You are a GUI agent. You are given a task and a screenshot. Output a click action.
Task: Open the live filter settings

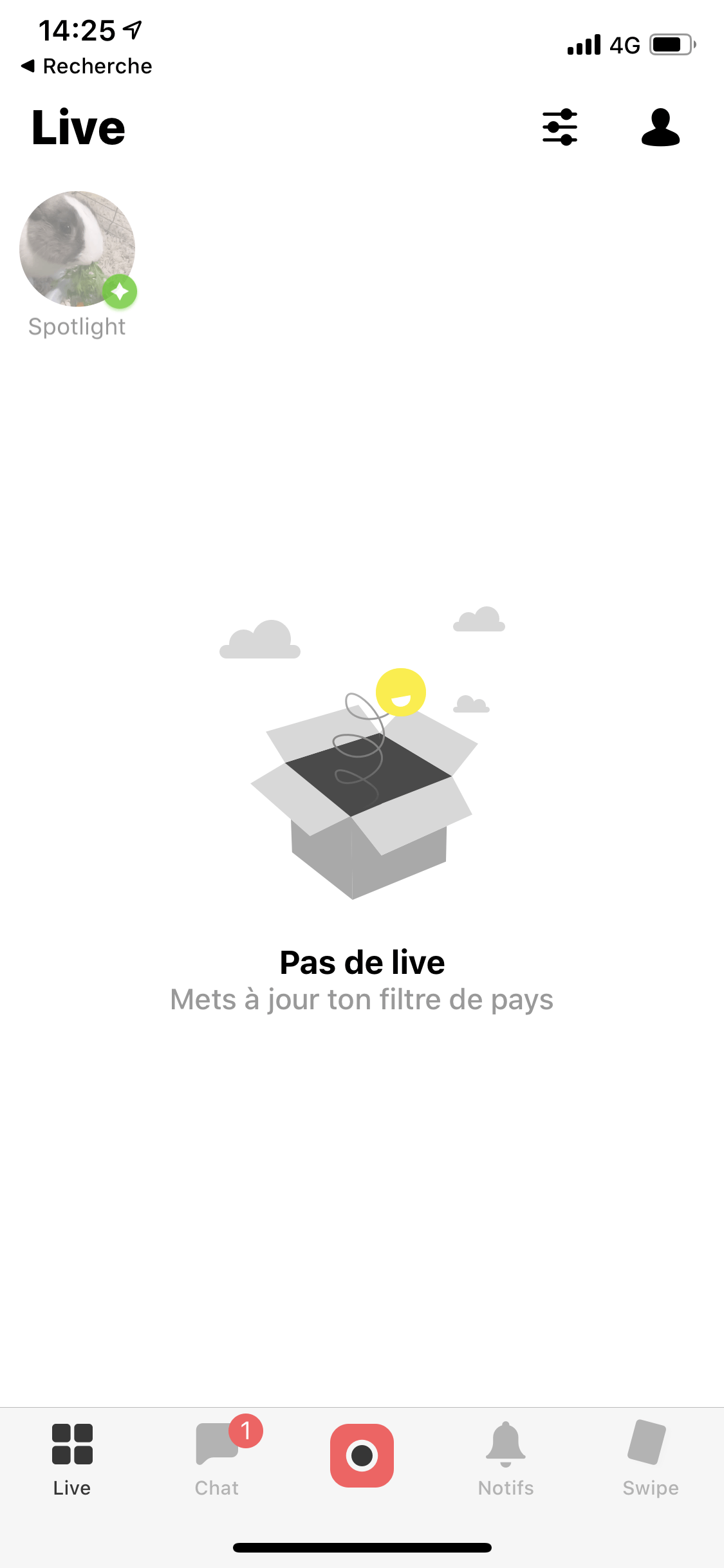[559, 127]
